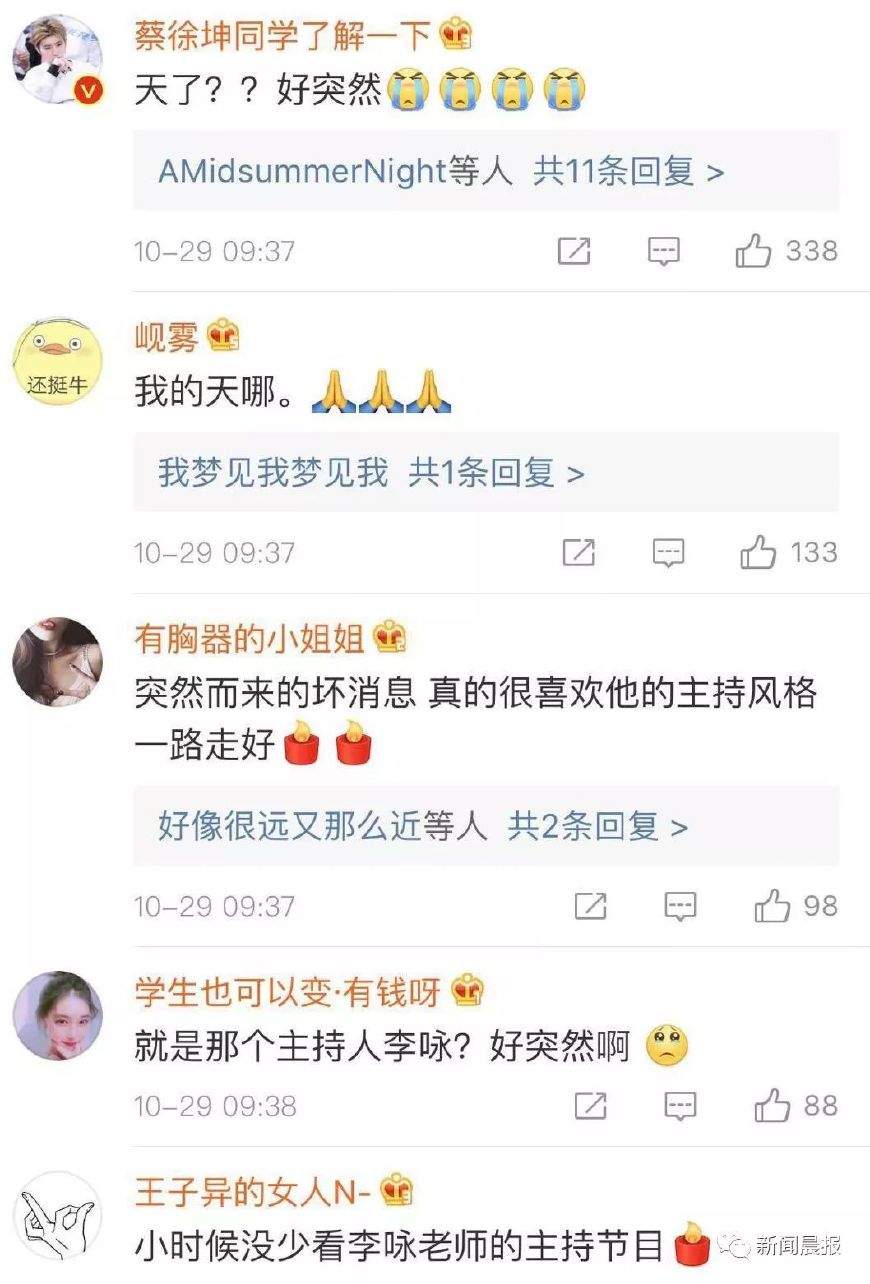Like 有胸器的小姐姐's comment
870x1284 pixels.
pyautogui.click(x=772, y=907)
